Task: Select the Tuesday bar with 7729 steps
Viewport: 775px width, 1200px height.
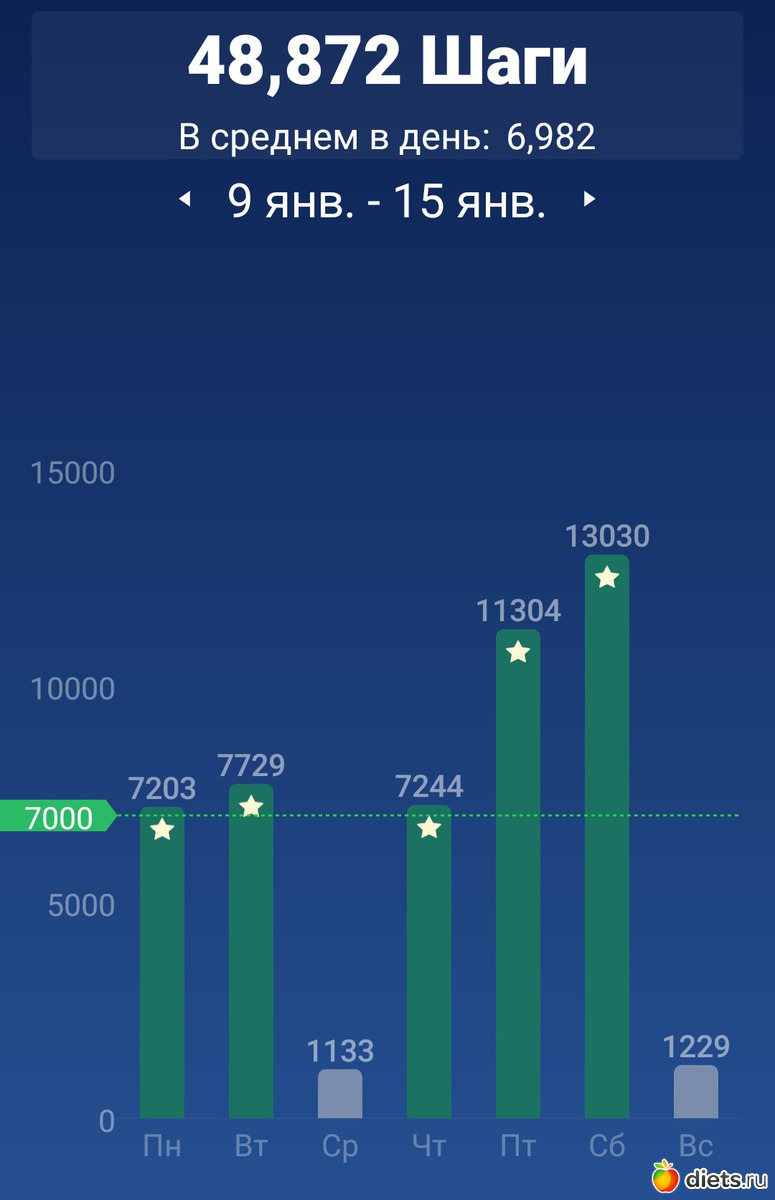Action: pyautogui.click(x=251, y=950)
